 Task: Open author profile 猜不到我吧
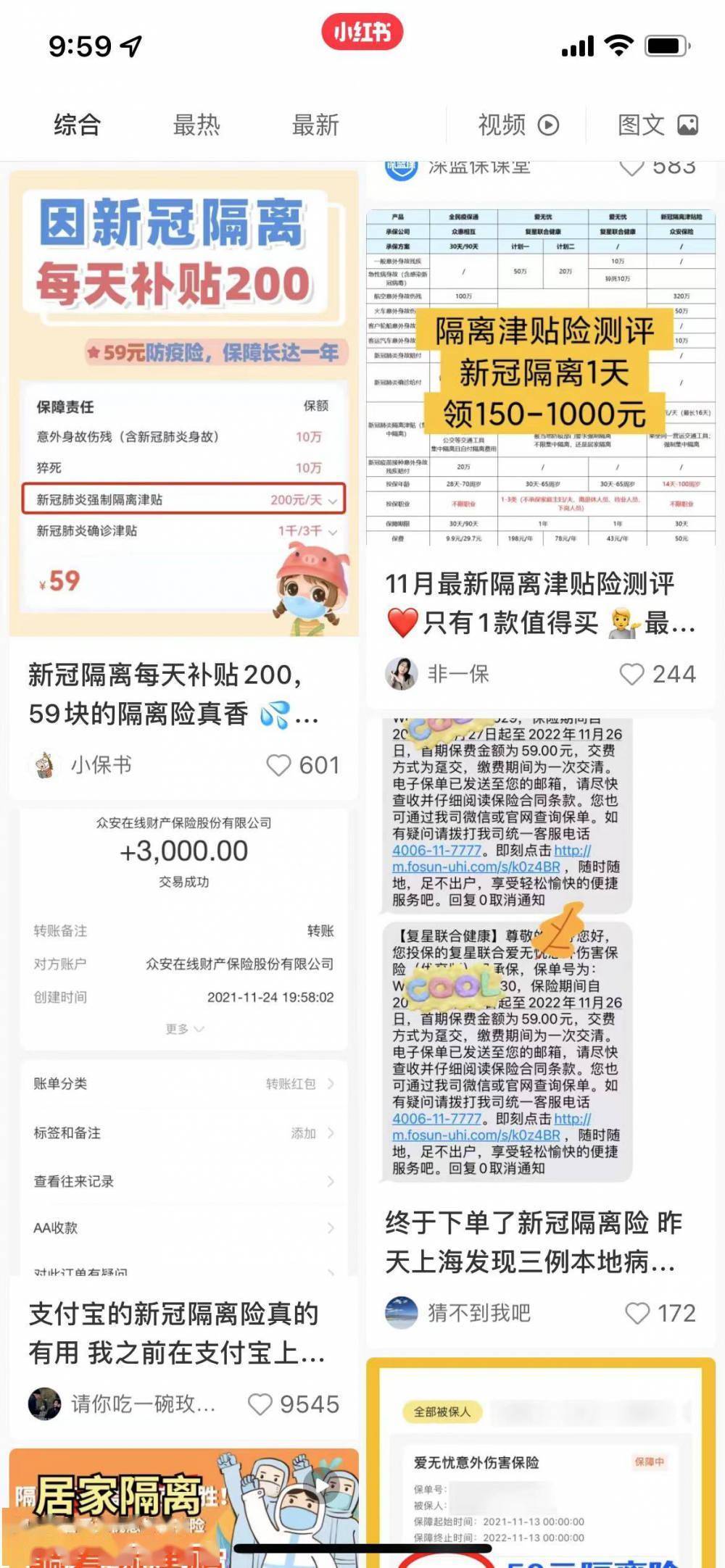coord(478,1313)
